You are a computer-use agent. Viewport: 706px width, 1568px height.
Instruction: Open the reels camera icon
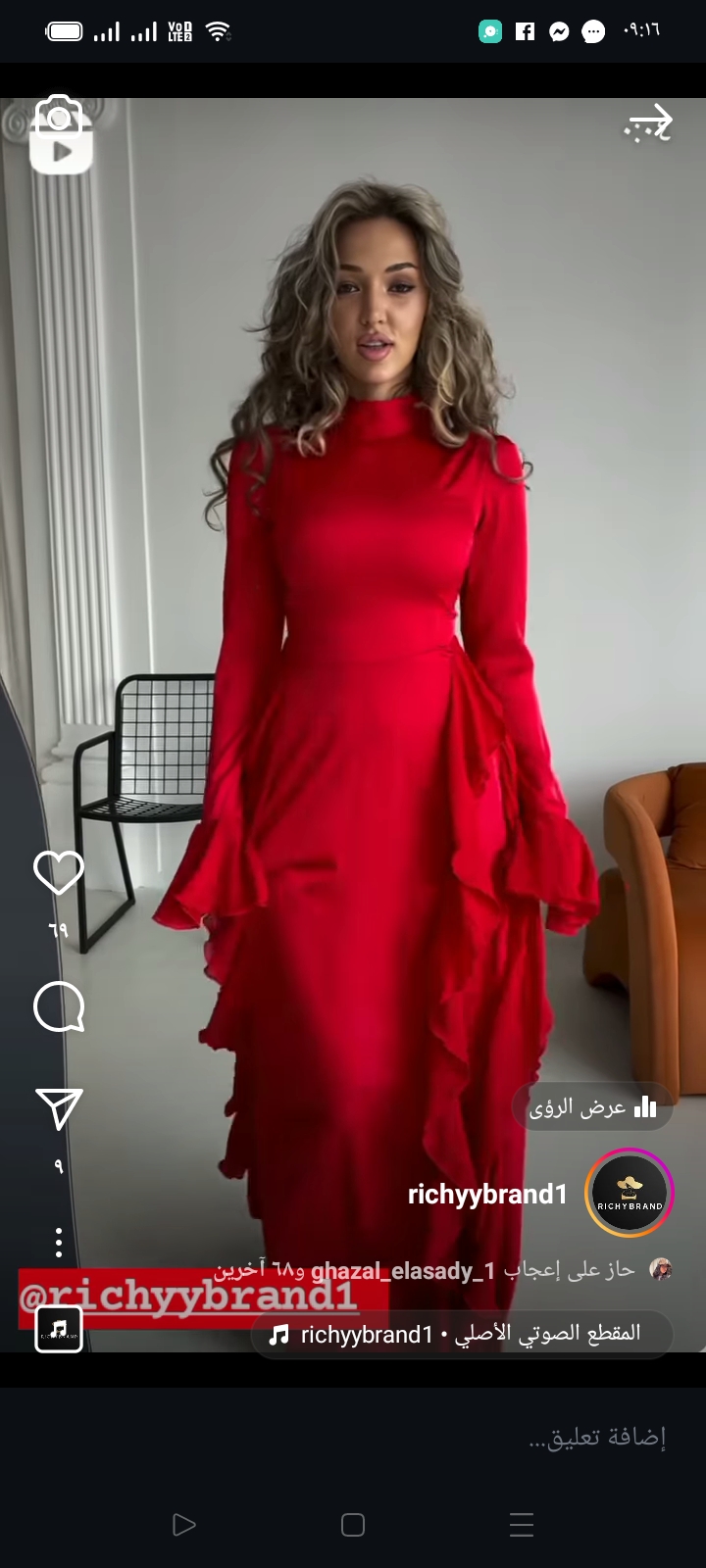coord(61,135)
